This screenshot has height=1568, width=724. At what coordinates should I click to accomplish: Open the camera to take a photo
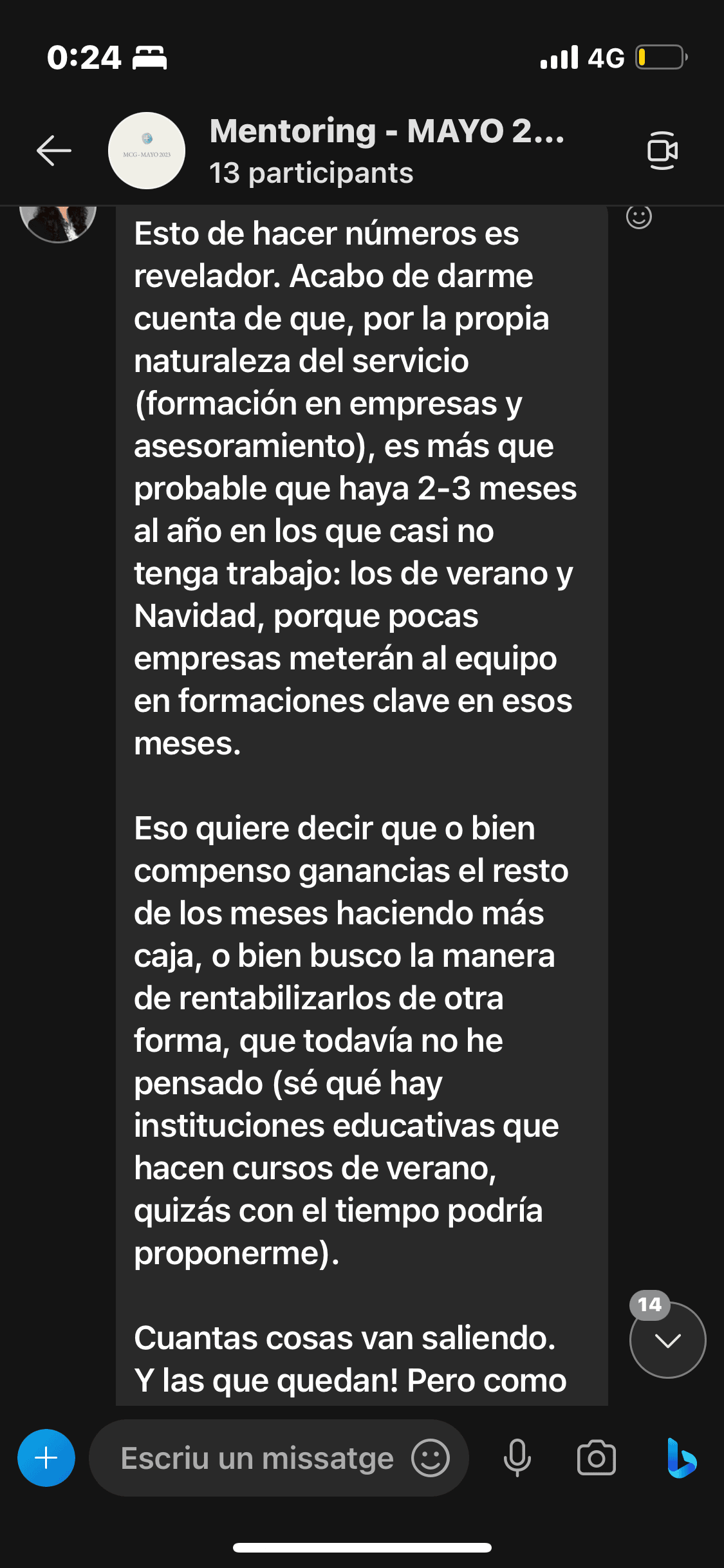pos(596,1458)
